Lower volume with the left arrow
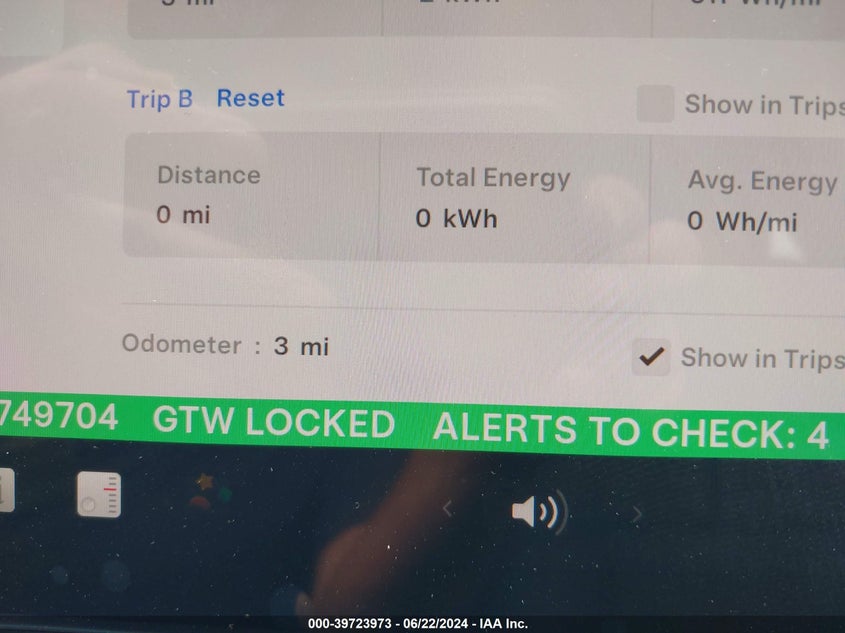Screen dimensions: 845x633 point(448,511)
